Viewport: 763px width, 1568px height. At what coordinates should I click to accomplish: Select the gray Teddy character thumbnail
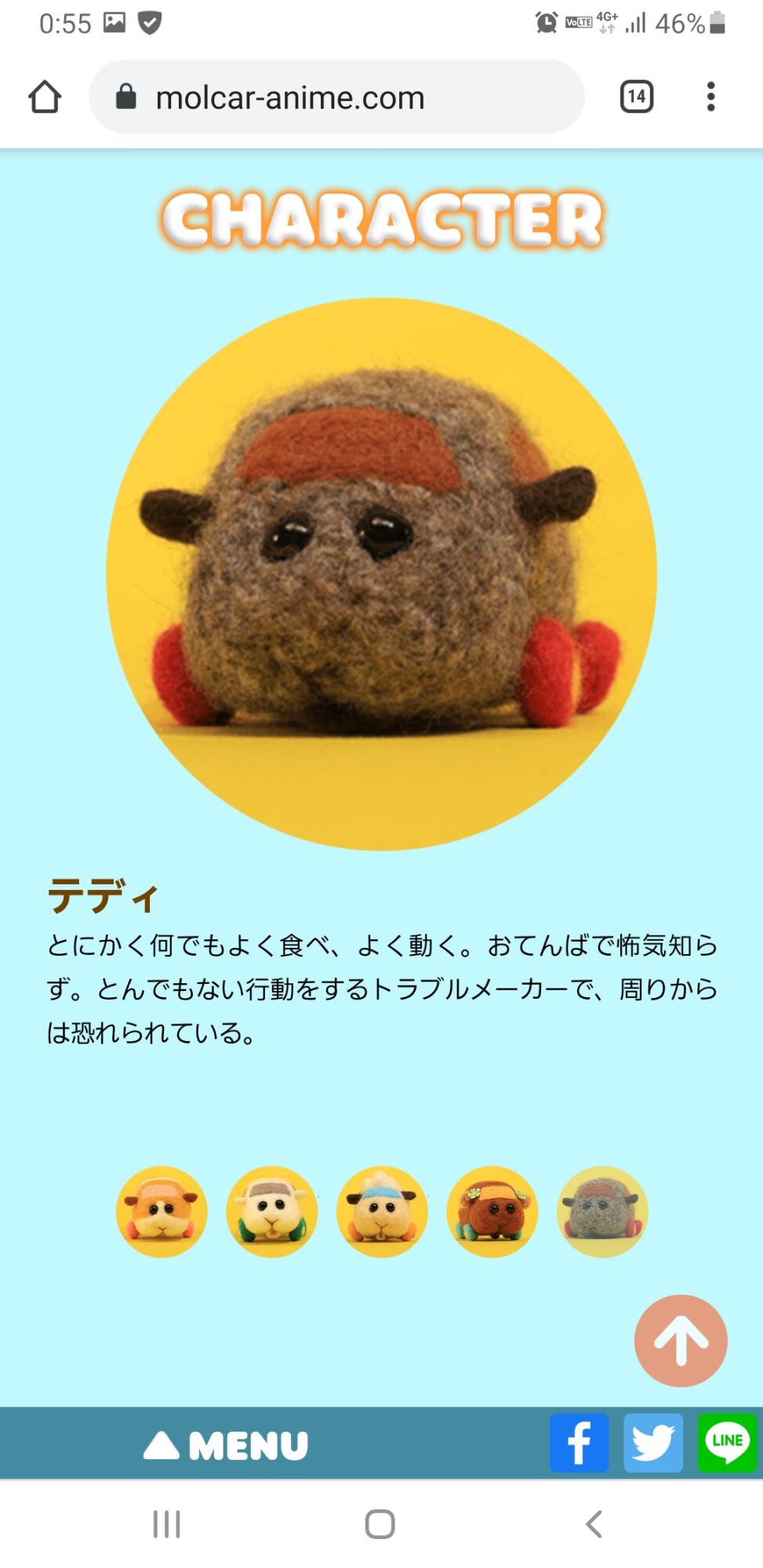pyautogui.click(x=602, y=1211)
